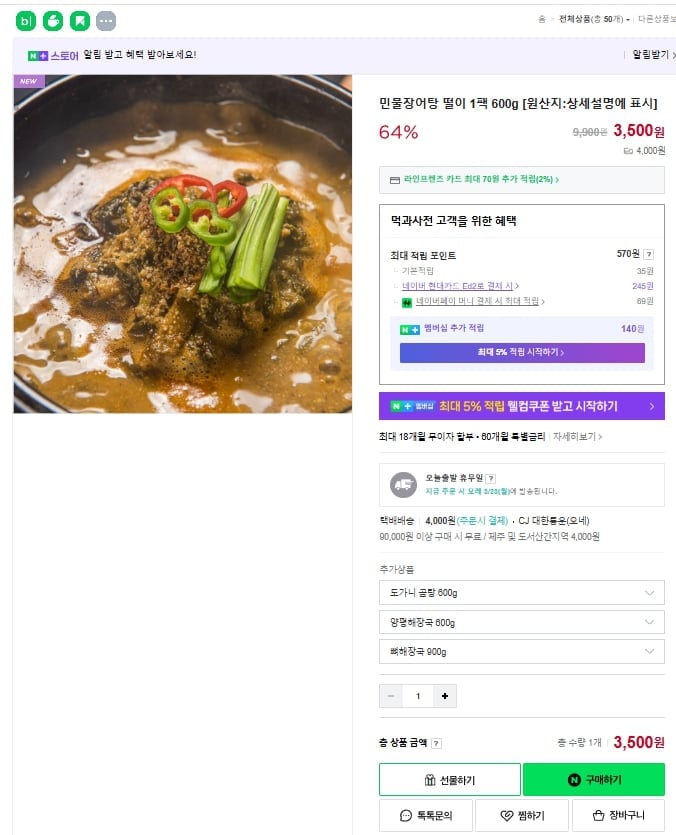Expand the 뼈해장국 900g dropdown
This screenshot has height=835, width=676.
click(x=521, y=652)
